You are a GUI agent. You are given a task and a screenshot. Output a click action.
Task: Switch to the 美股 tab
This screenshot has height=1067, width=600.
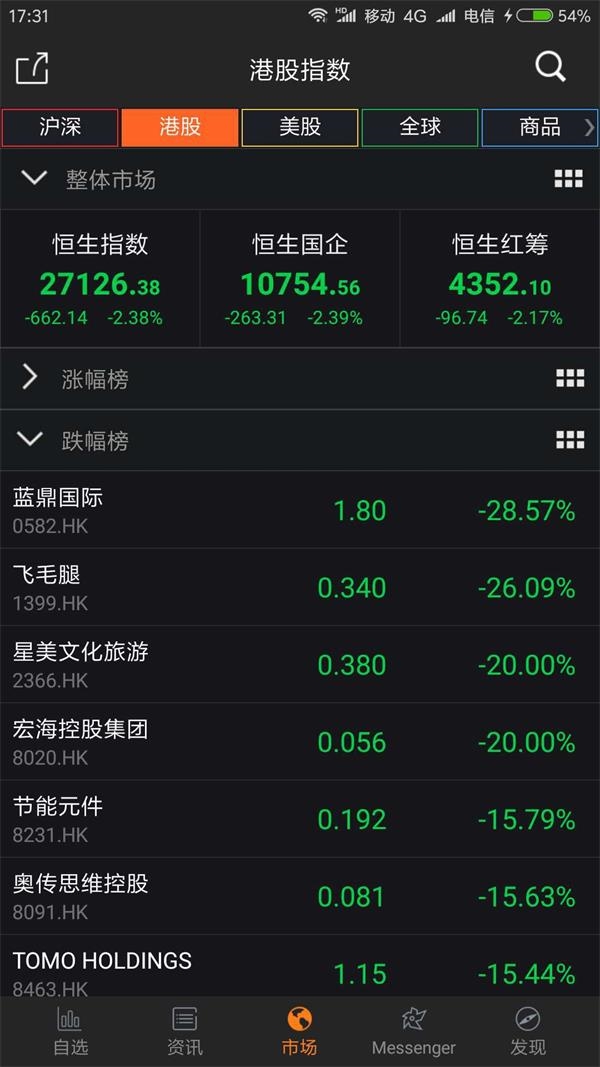click(x=300, y=128)
